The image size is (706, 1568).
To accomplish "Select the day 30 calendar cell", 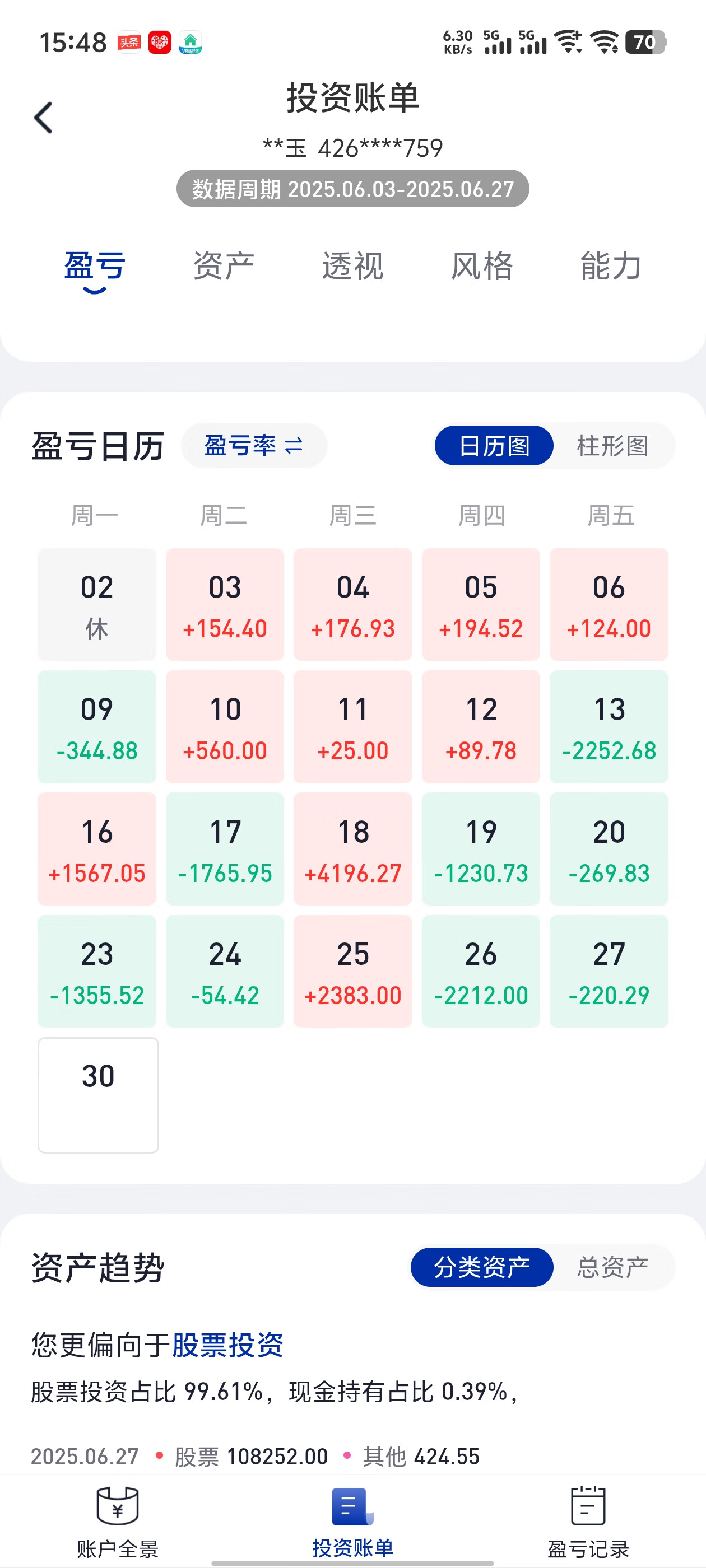I will click(98, 1094).
